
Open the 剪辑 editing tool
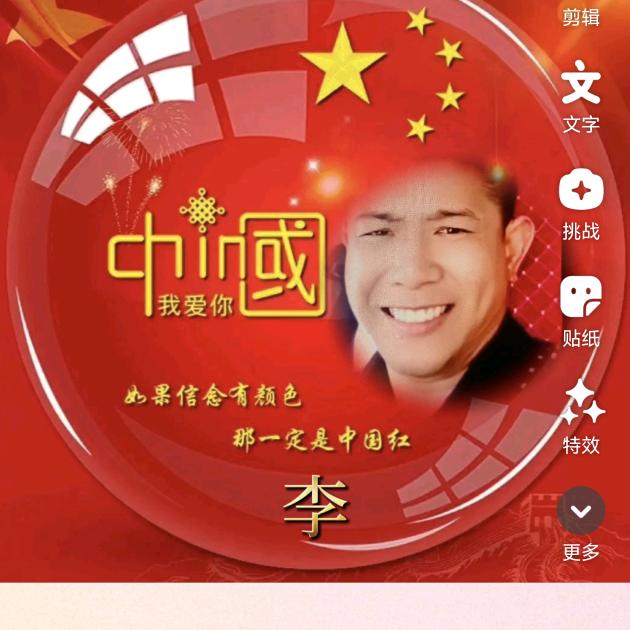click(x=581, y=16)
